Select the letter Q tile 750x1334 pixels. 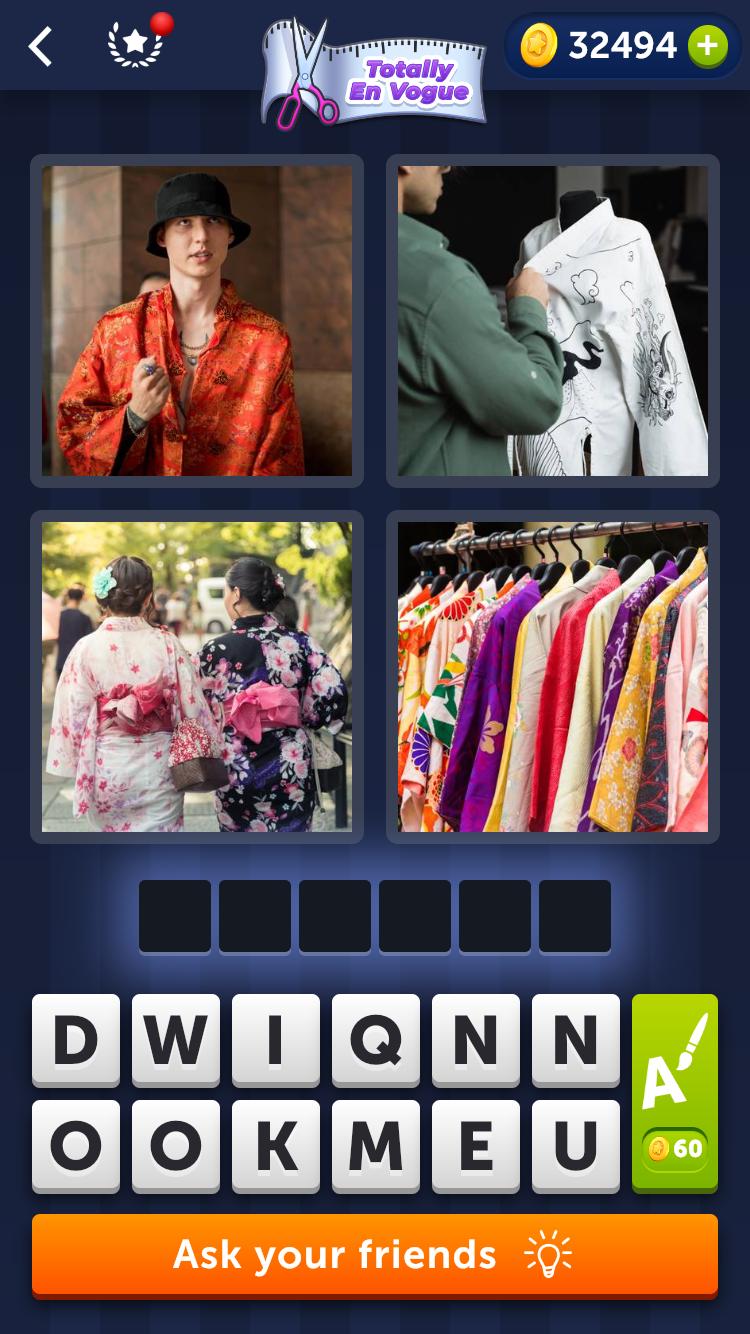tap(375, 1040)
